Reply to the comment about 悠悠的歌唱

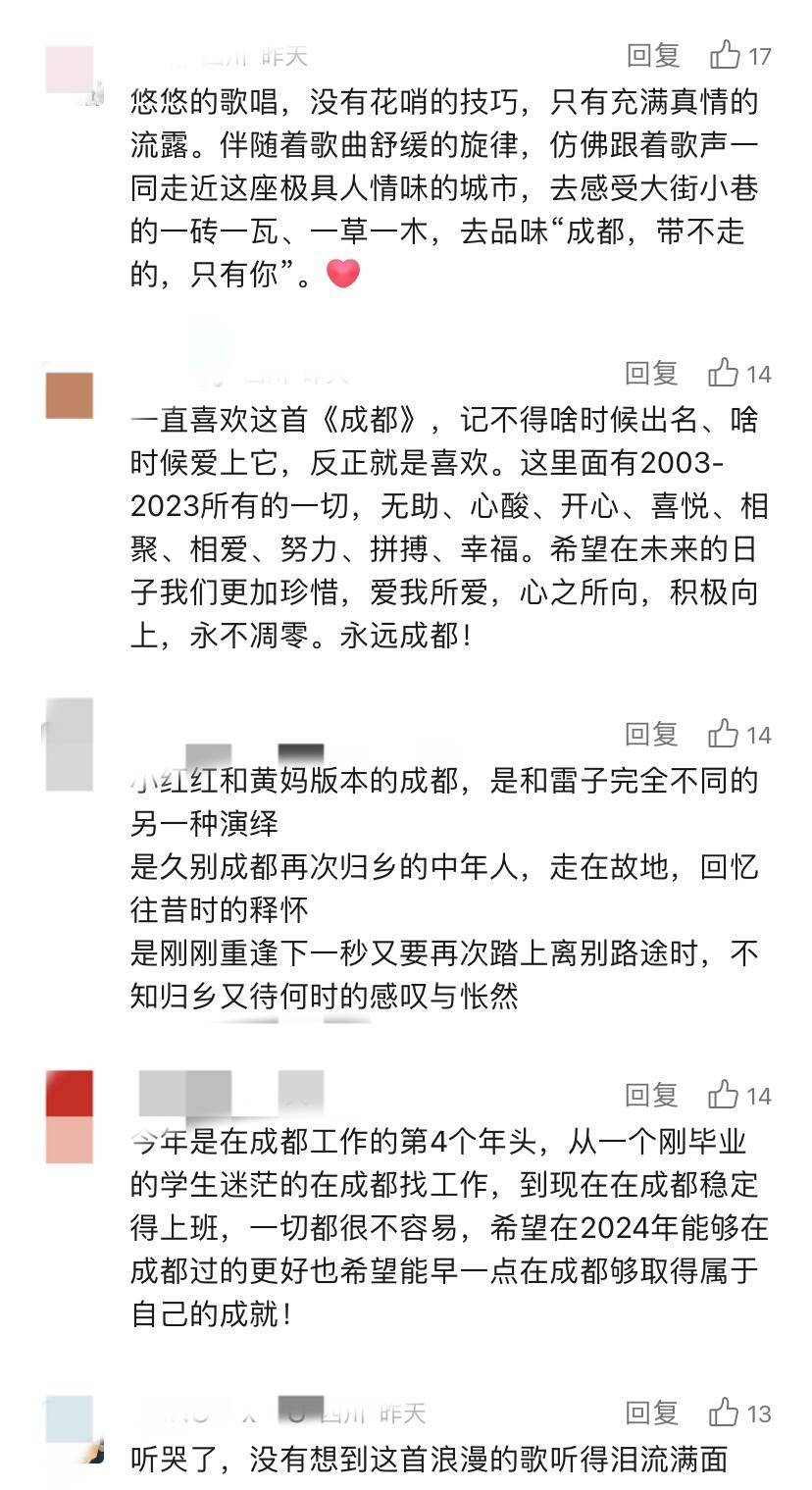[653, 56]
